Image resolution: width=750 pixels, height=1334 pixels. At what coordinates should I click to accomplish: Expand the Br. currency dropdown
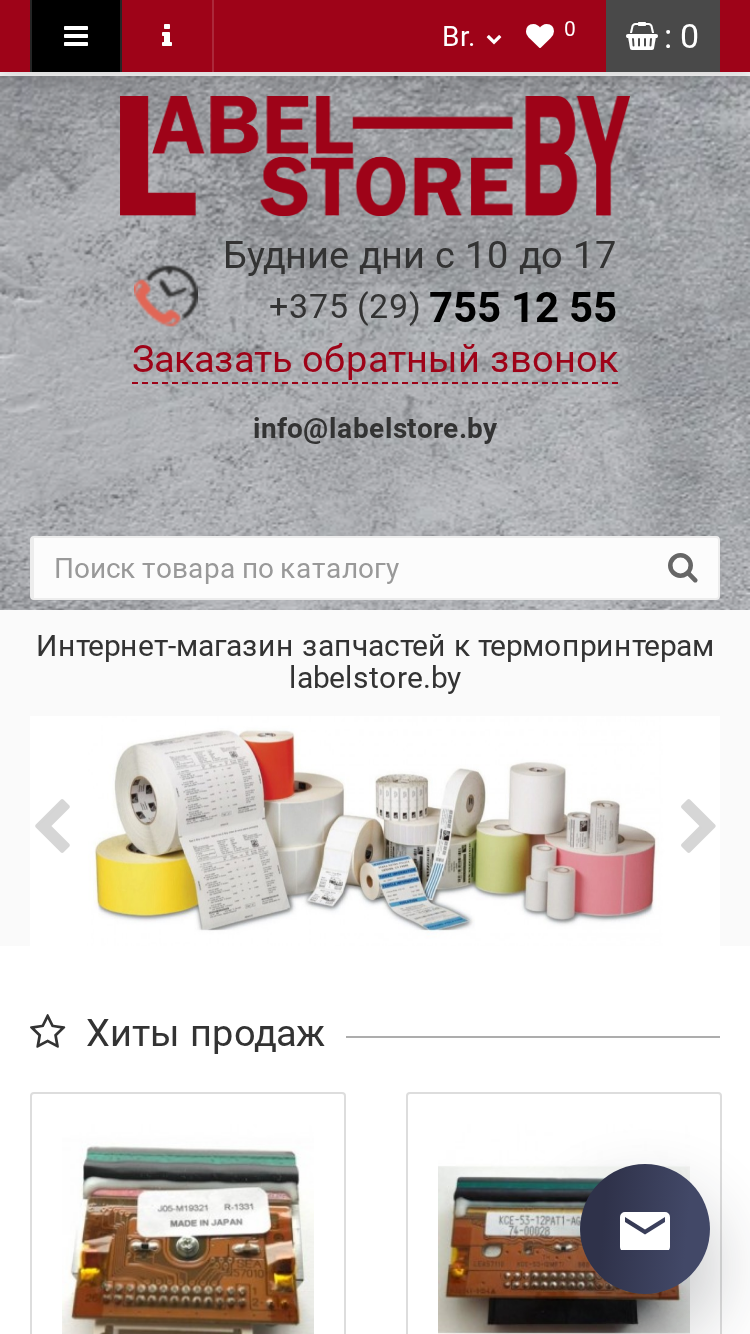point(472,37)
